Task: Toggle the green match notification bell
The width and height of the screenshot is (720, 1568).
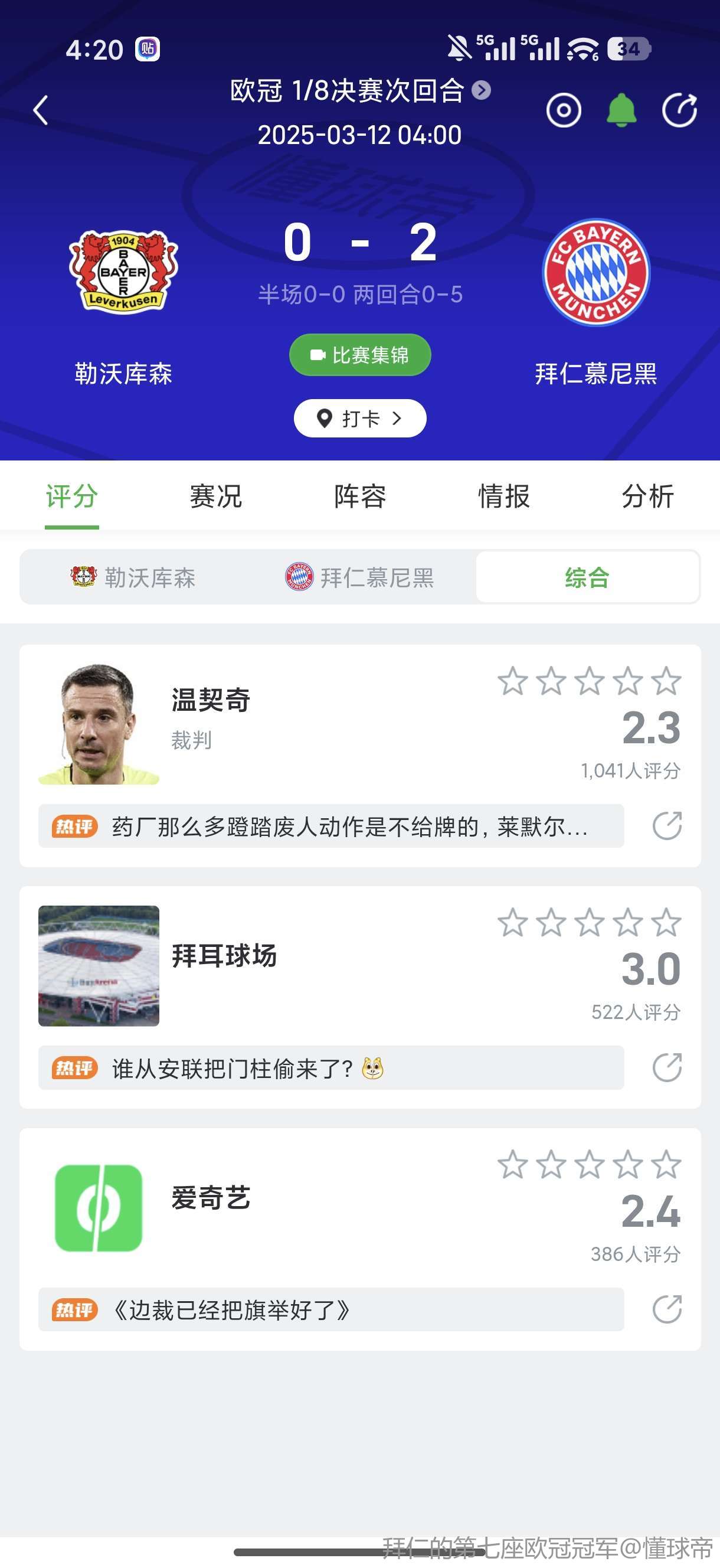Action: point(621,111)
